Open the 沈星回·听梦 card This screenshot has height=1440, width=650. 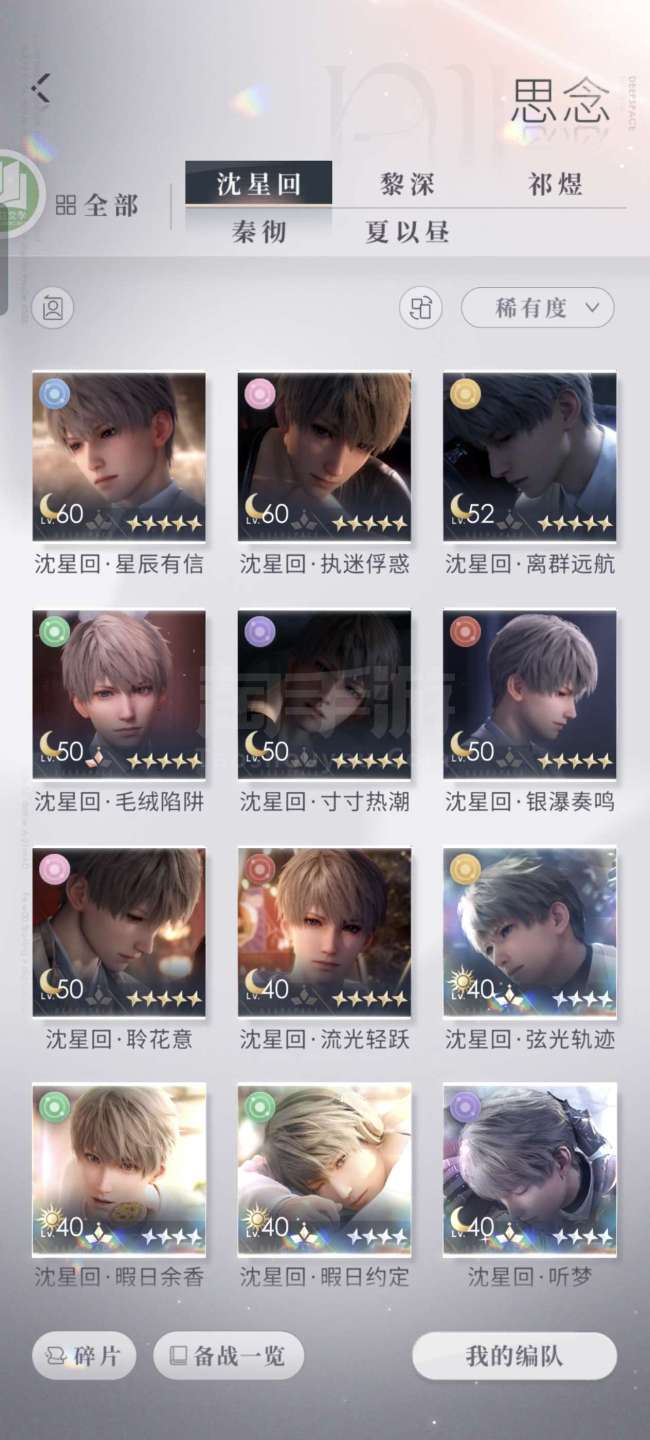pyautogui.click(x=529, y=1169)
